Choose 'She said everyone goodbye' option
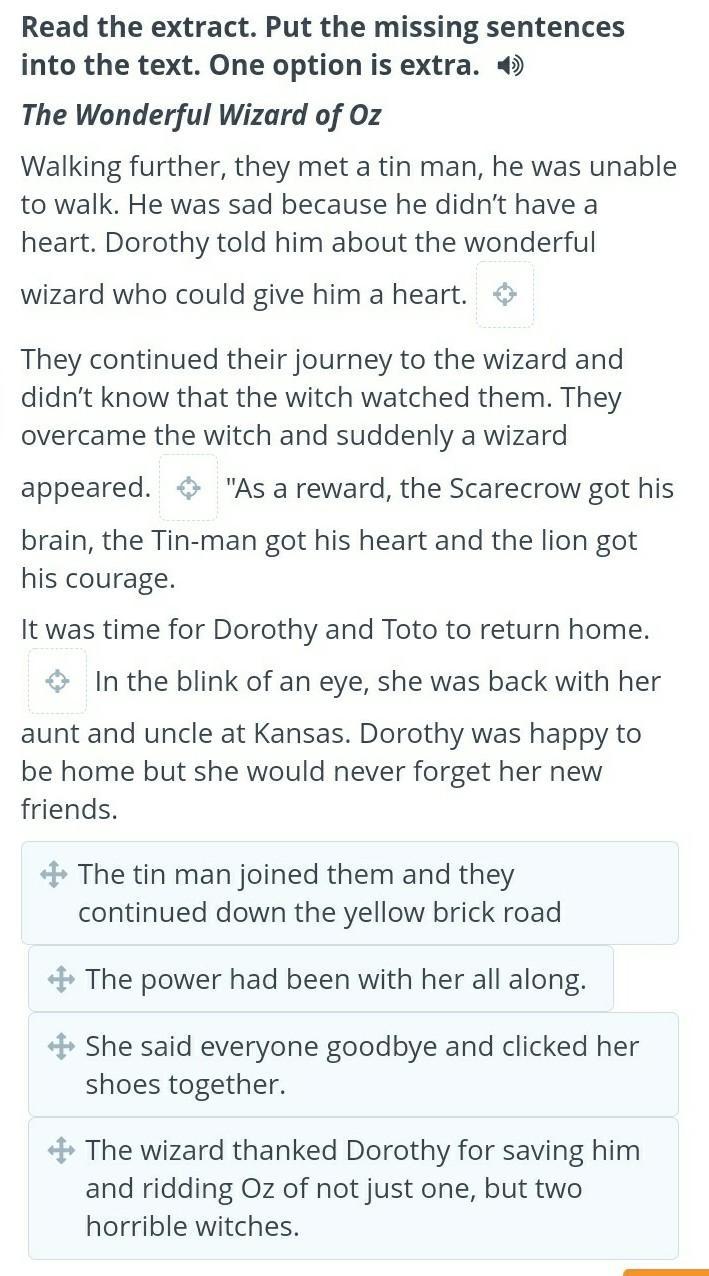Screen dimensions: 709x1276 tap(353, 1064)
